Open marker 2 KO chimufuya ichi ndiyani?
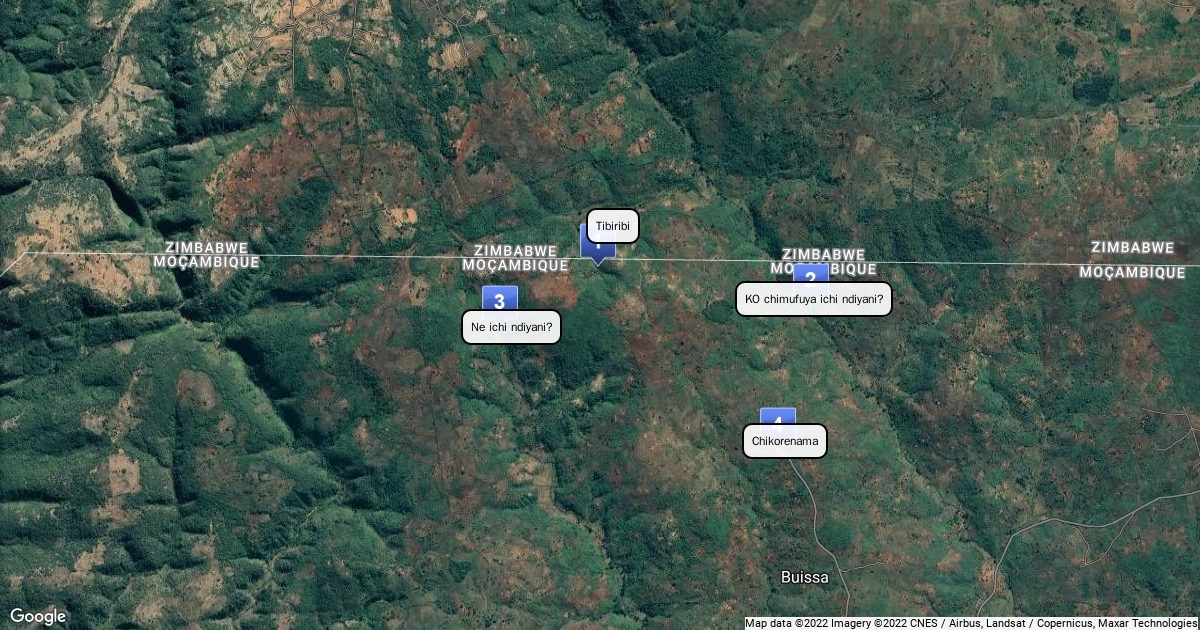1200x630 pixels. click(811, 275)
